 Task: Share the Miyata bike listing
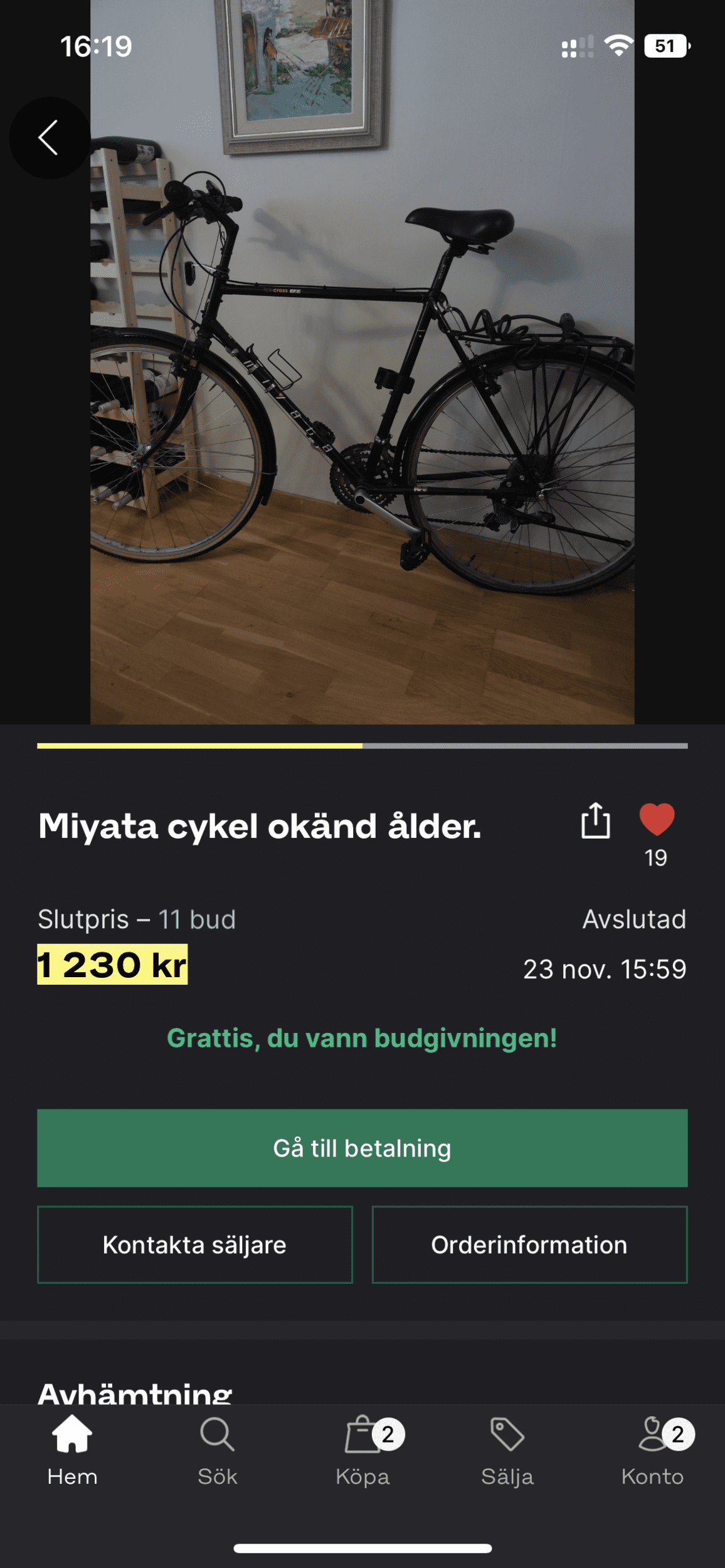point(595,821)
